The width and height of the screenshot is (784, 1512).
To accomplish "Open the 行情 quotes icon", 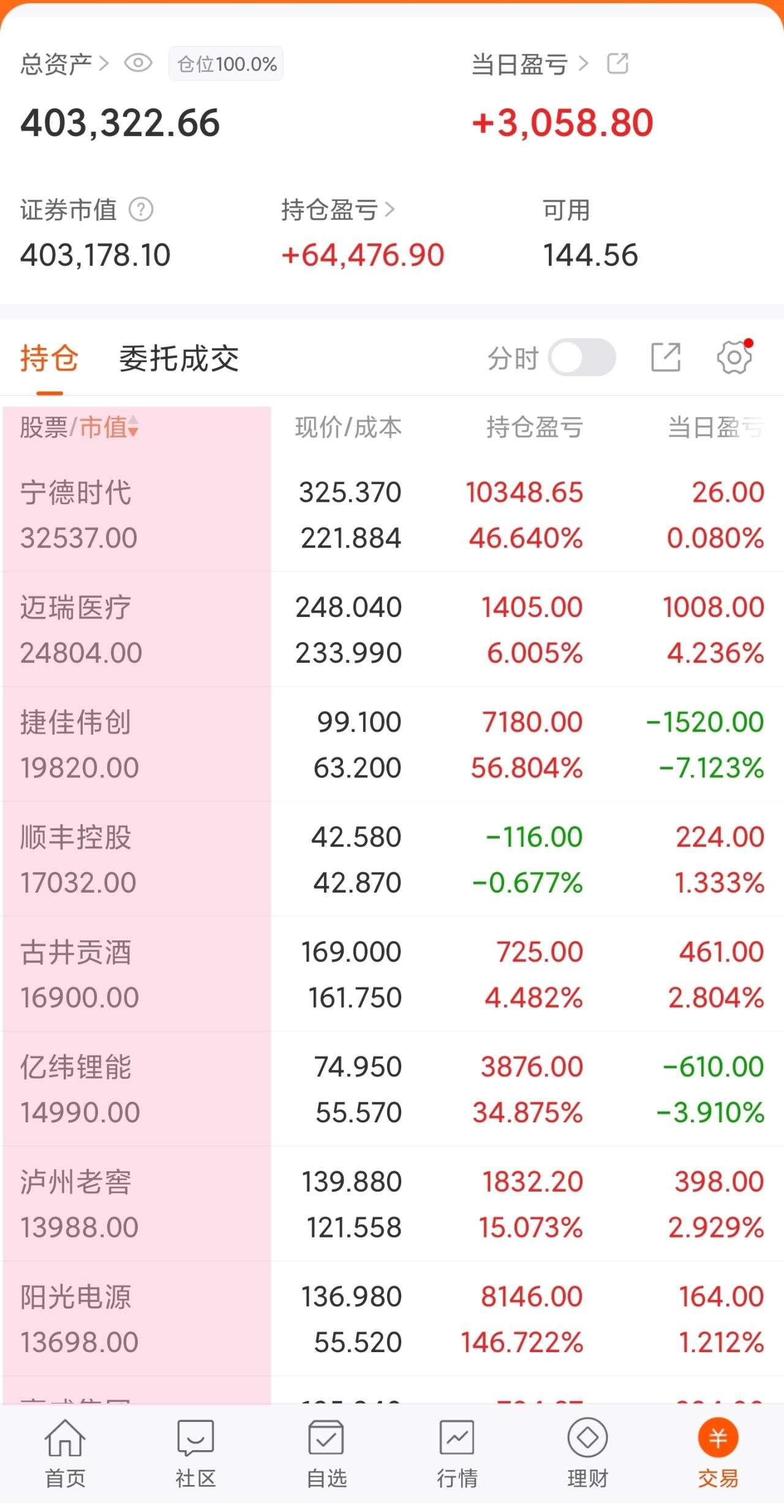I will 456,1452.
